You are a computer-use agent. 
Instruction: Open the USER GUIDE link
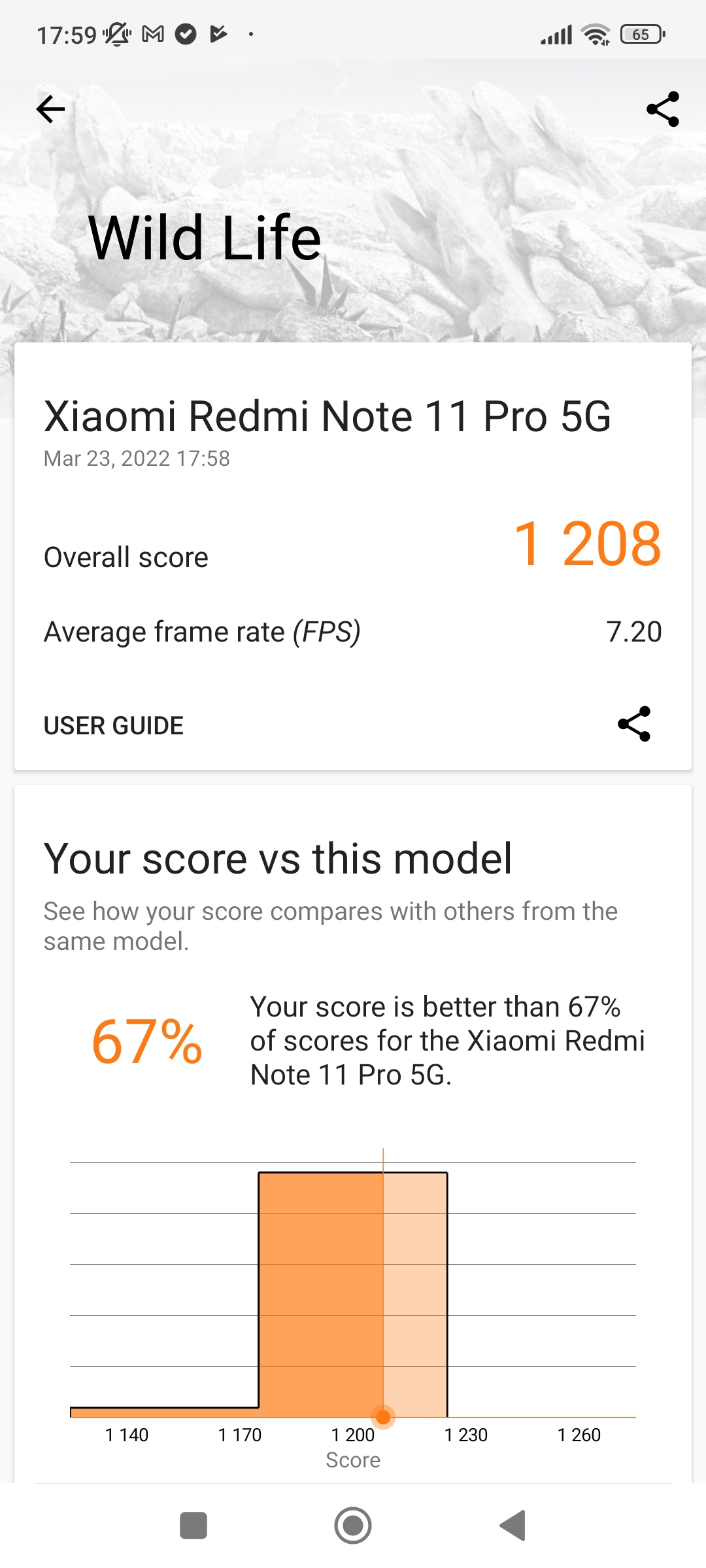[114, 726]
